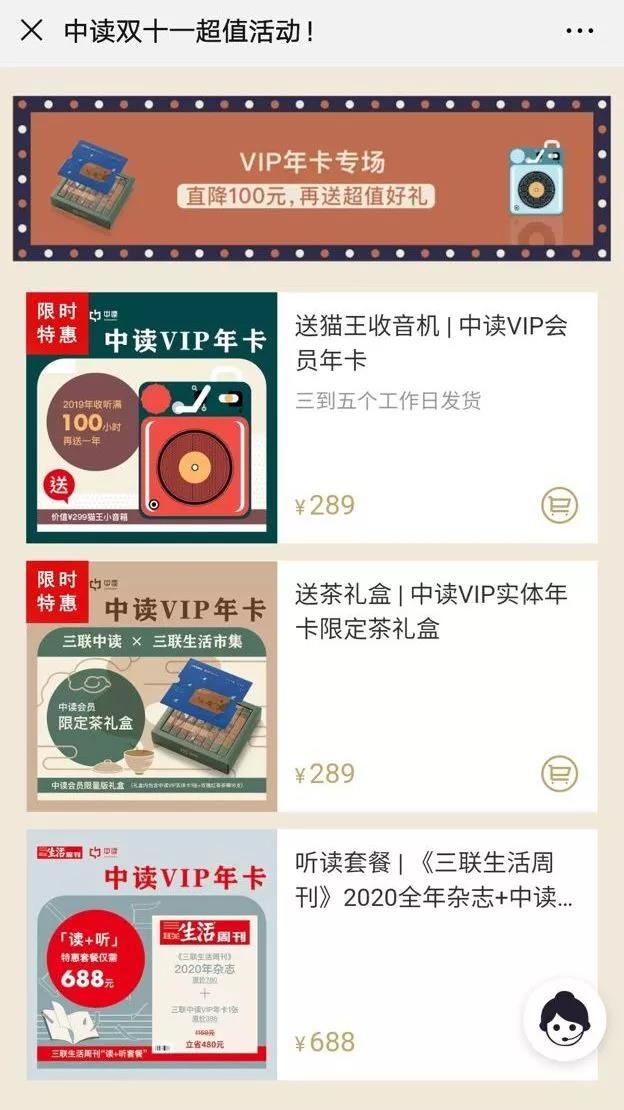Open the 送猫王收音机 VIP年卡 product card
The width and height of the screenshot is (624, 1110).
click(430, 343)
